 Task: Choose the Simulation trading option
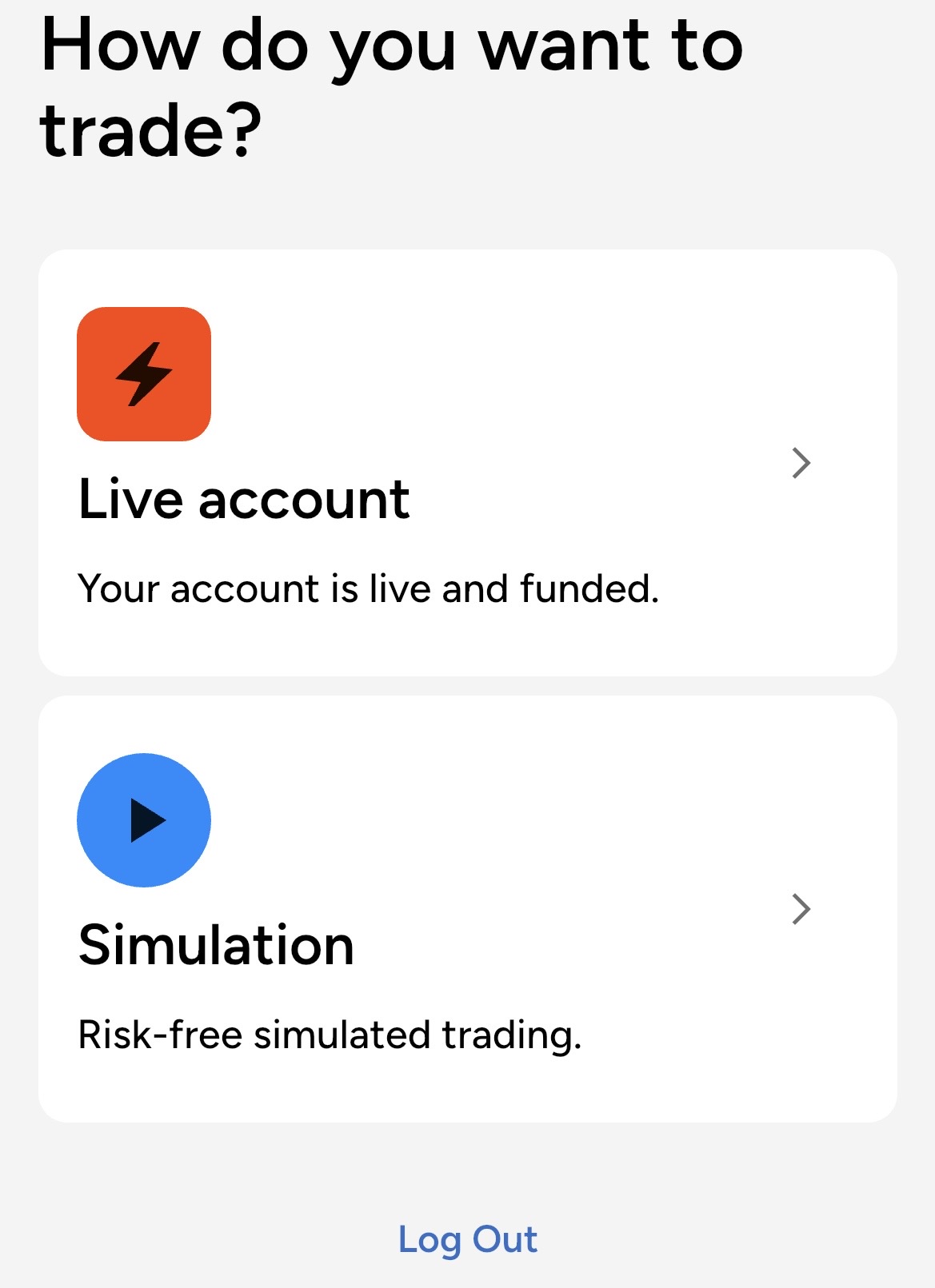point(467,909)
